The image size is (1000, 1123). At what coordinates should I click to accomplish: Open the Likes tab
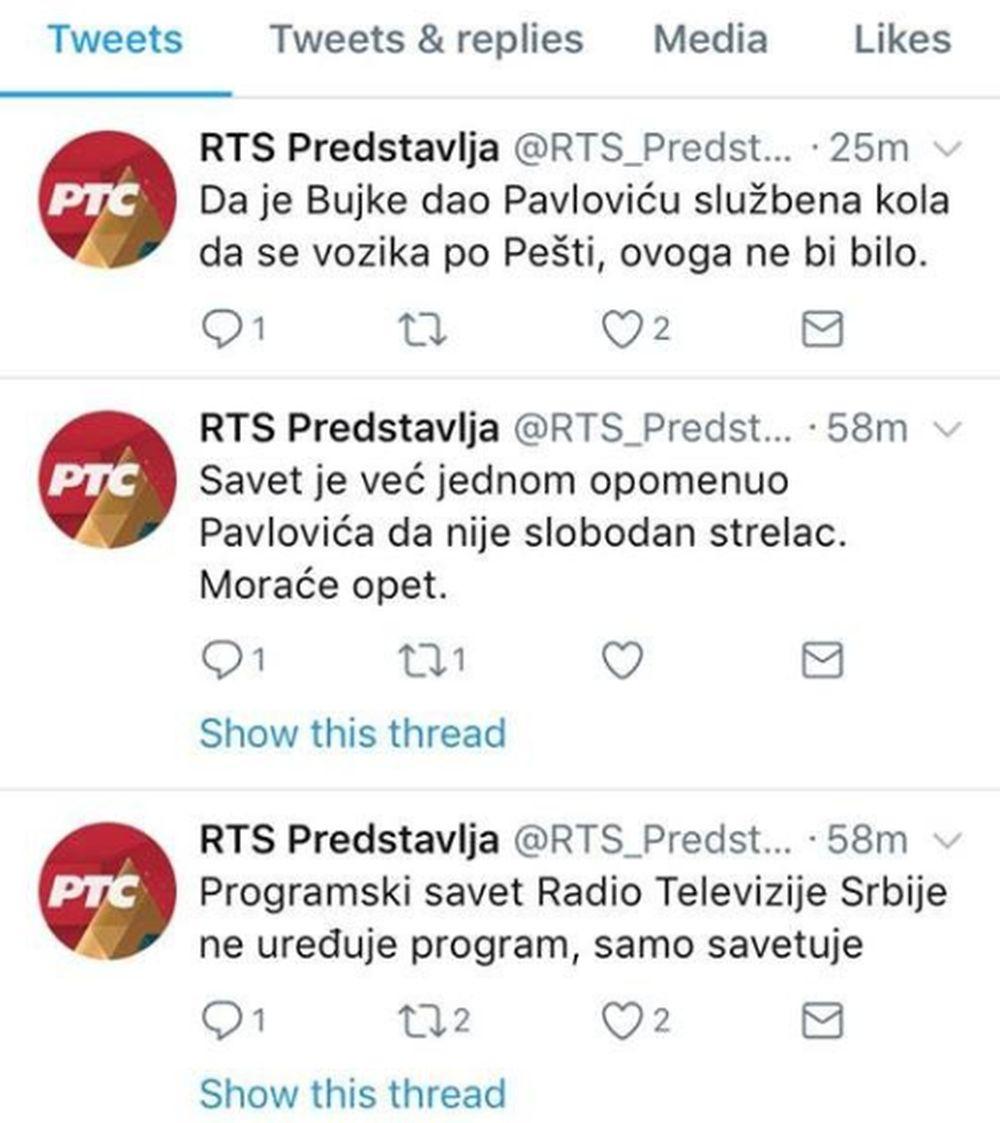point(901,40)
